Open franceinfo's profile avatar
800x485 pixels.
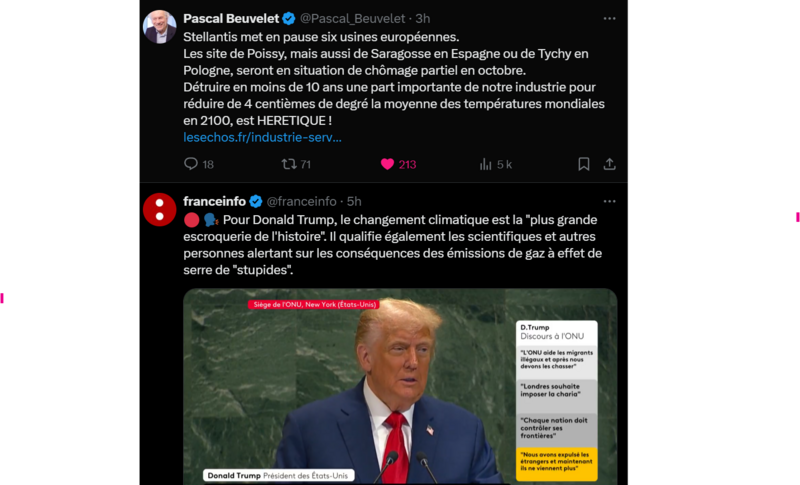tap(160, 209)
